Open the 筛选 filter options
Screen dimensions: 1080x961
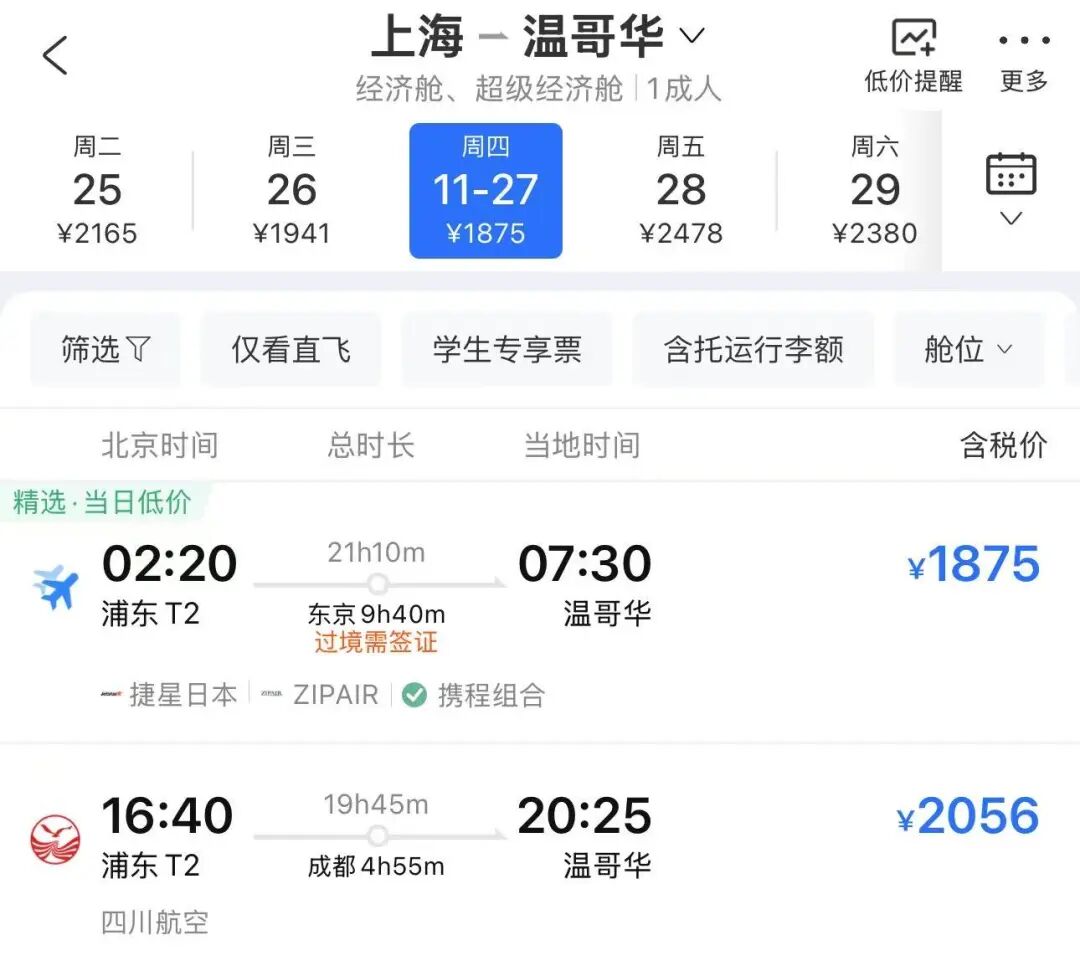105,349
